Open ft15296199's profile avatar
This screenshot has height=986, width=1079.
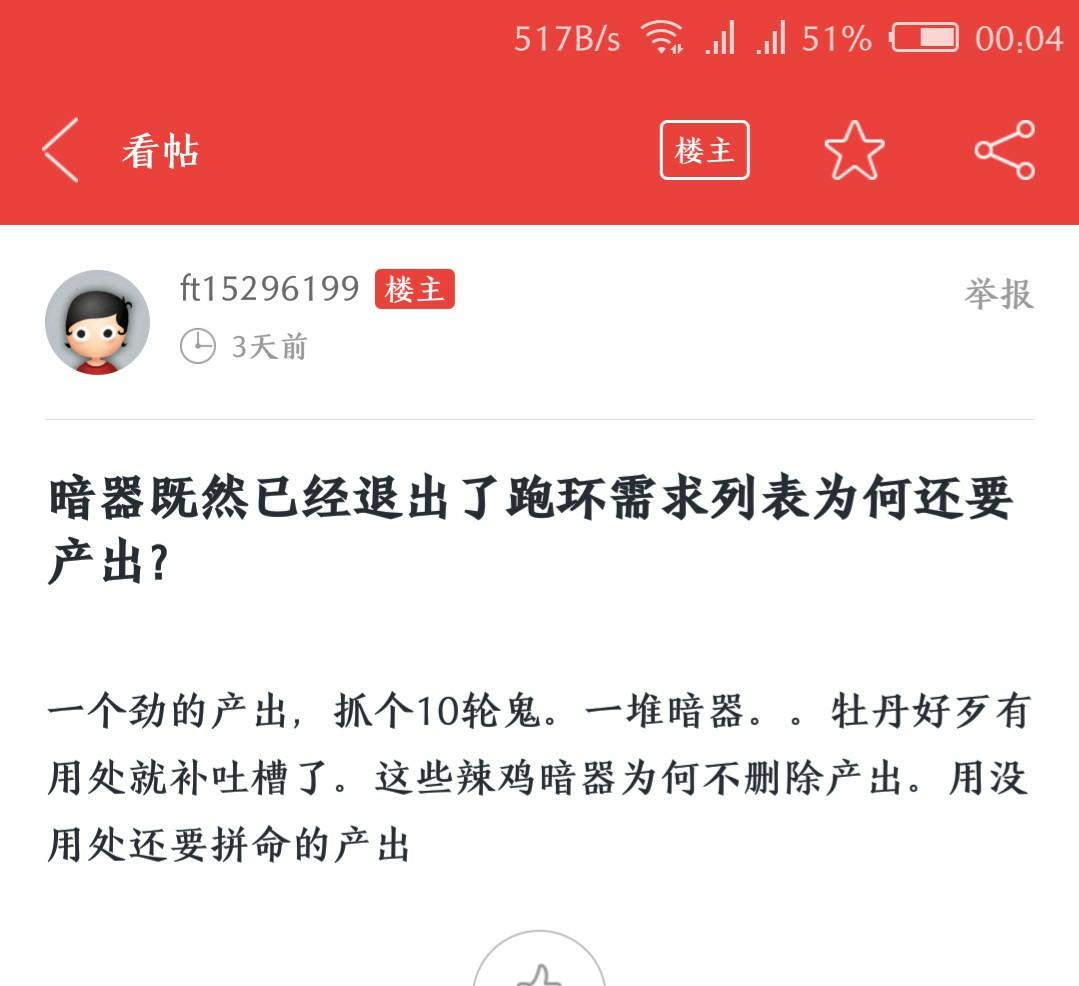tap(97, 322)
